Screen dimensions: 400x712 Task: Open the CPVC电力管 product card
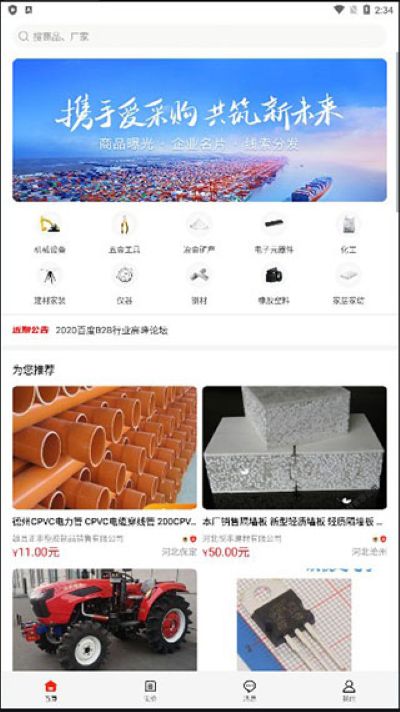pyautogui.click(x=104, y=472)
